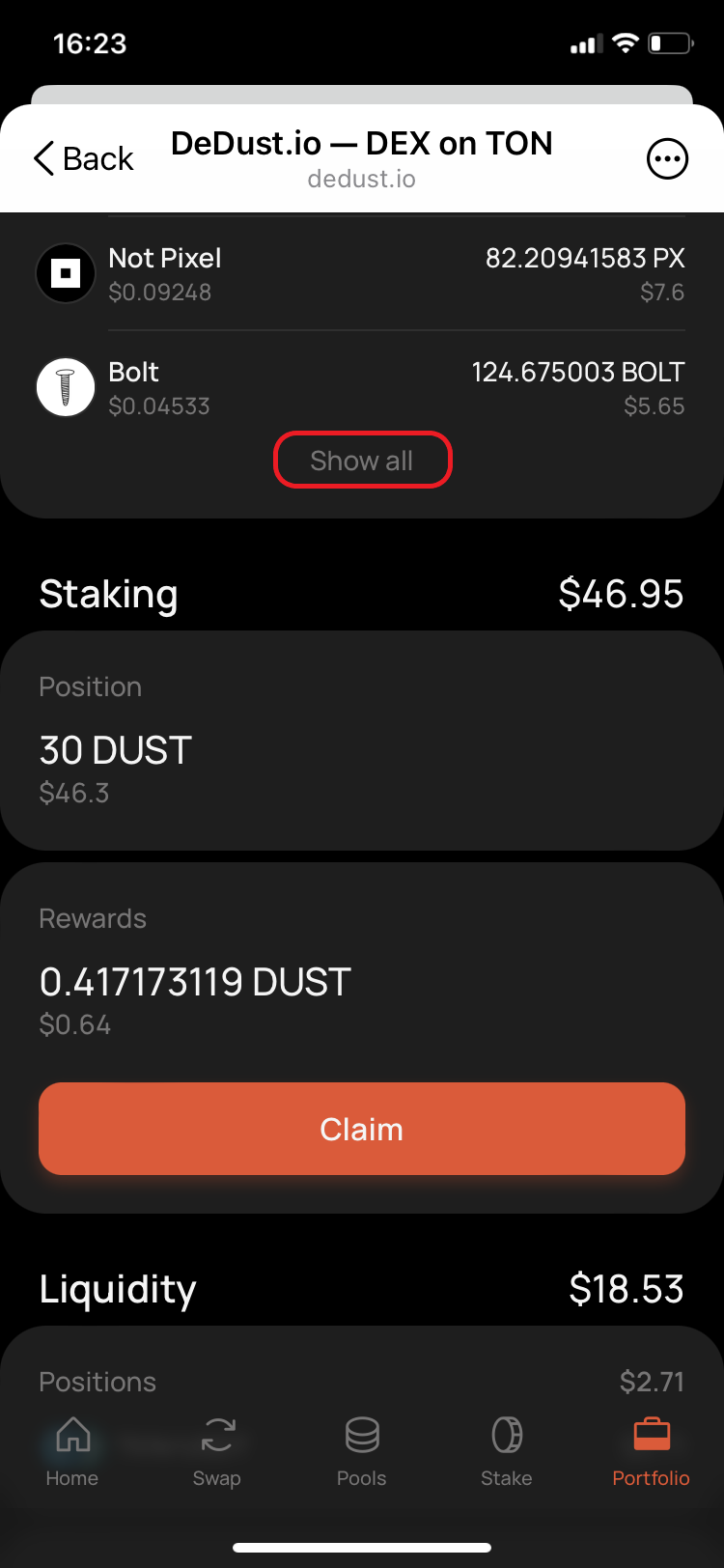Expand the list with Show all

click(362, 461)
